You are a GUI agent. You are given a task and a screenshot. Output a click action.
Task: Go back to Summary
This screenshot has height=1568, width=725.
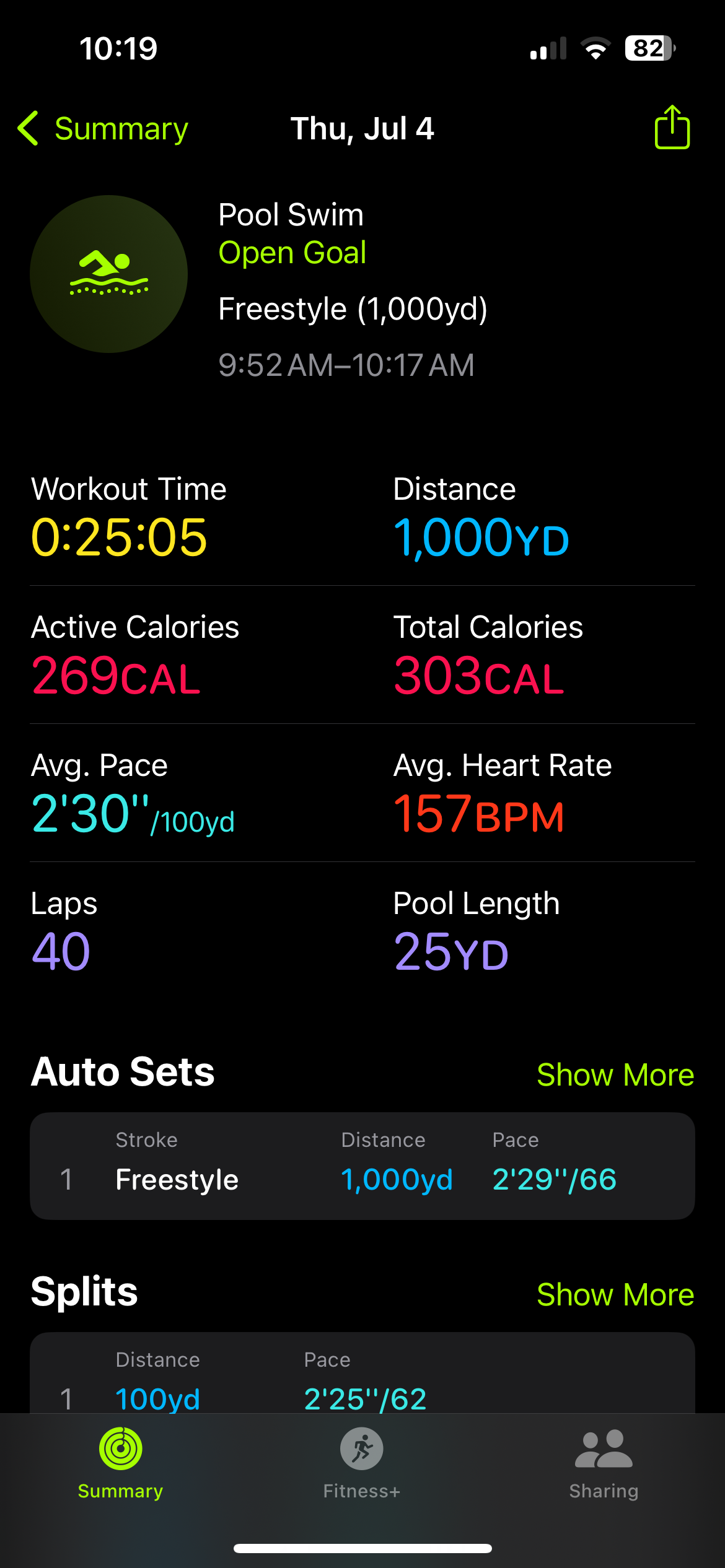(103, 129)
